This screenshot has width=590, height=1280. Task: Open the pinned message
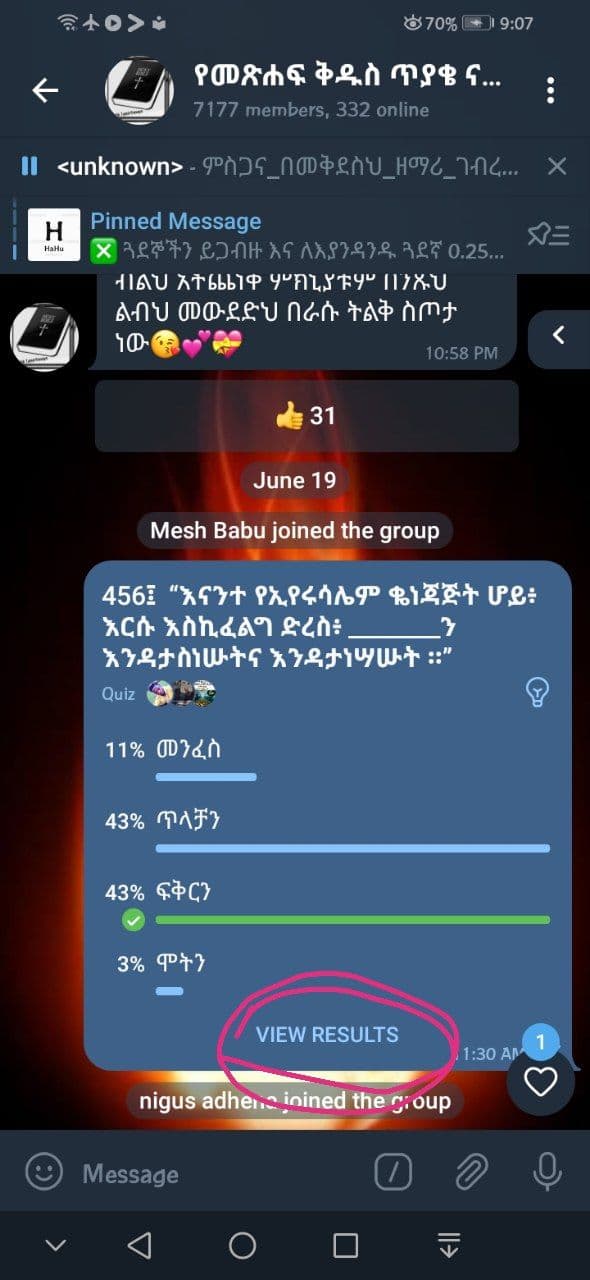point(270,235)
